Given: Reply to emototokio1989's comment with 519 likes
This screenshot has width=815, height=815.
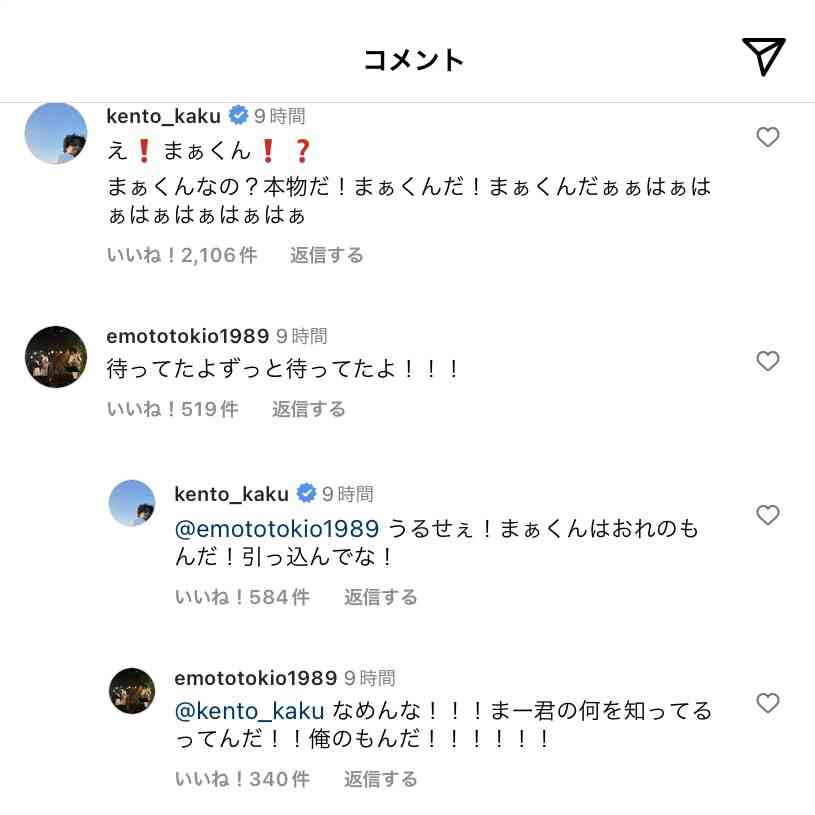Looking at the screenshot, I should pos(308,409).
